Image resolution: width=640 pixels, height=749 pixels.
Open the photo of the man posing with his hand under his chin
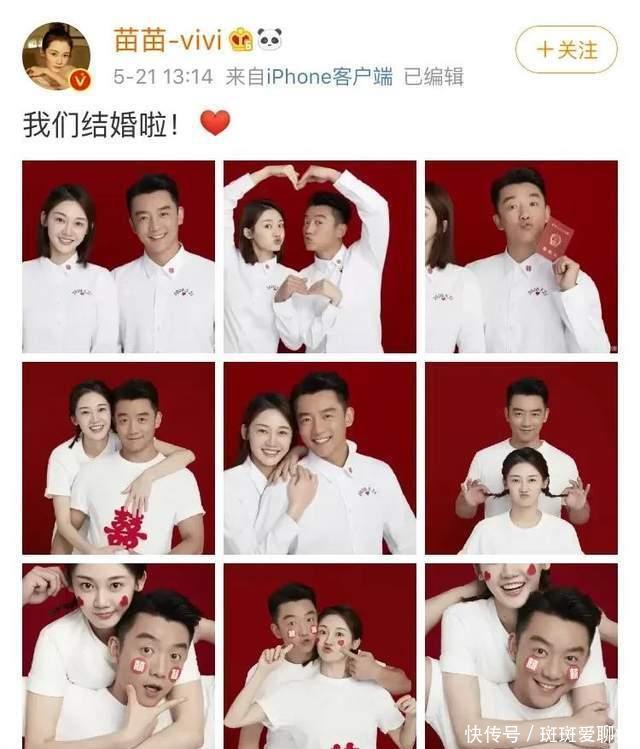118,655
